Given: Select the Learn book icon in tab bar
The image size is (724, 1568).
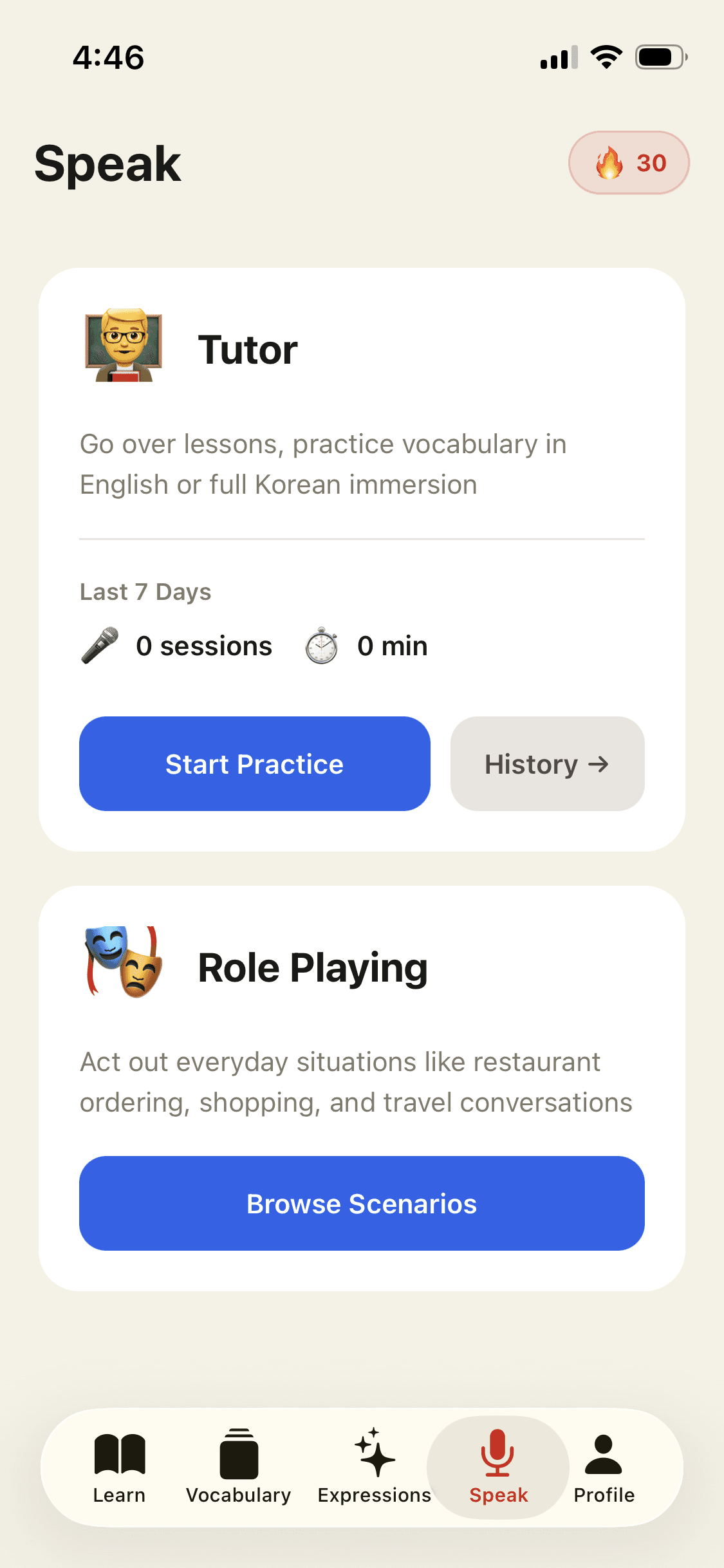Looking at the screenshot, I should [x=119, y=1454].
